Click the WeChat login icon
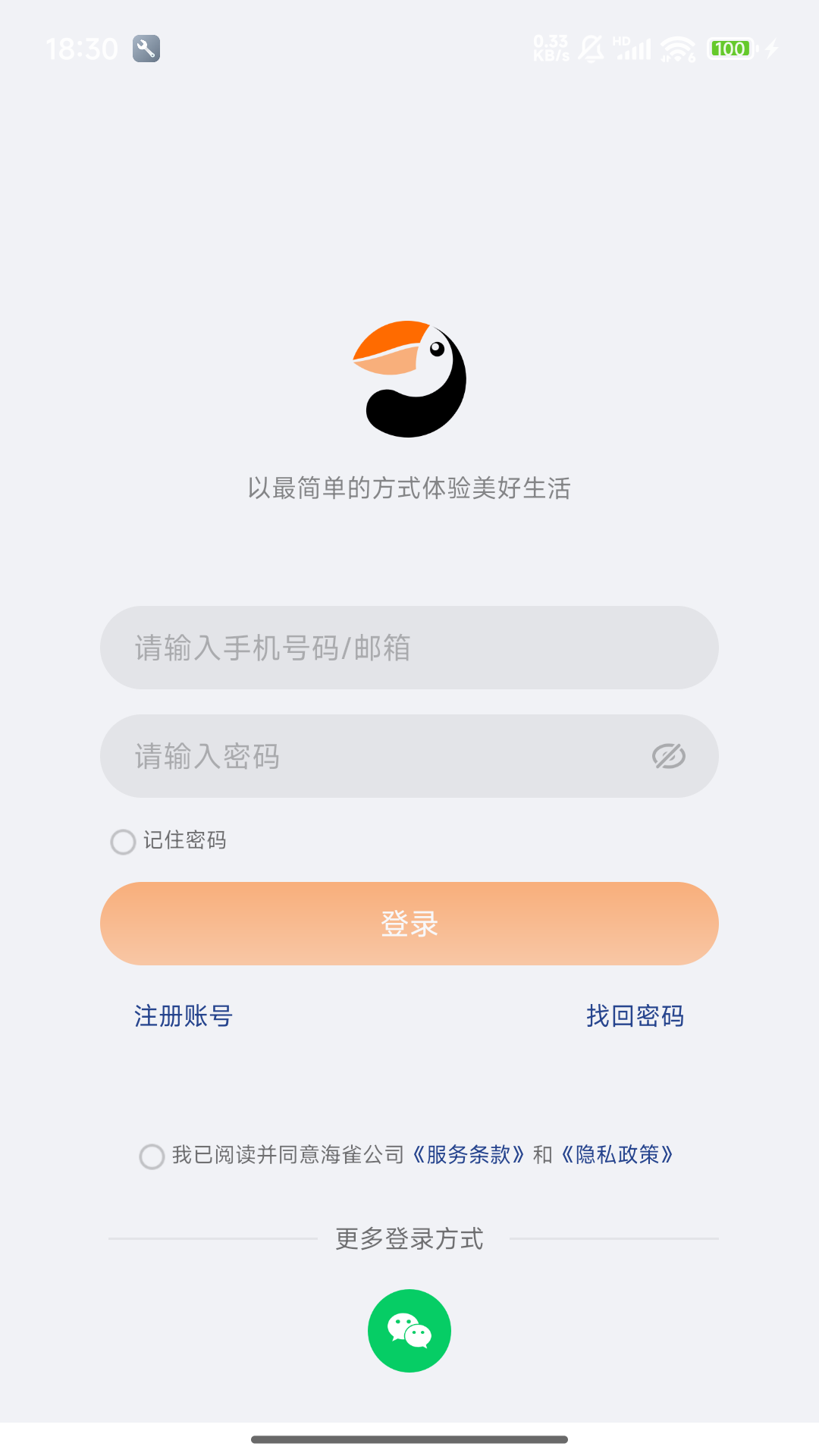 click(409, 1330)
